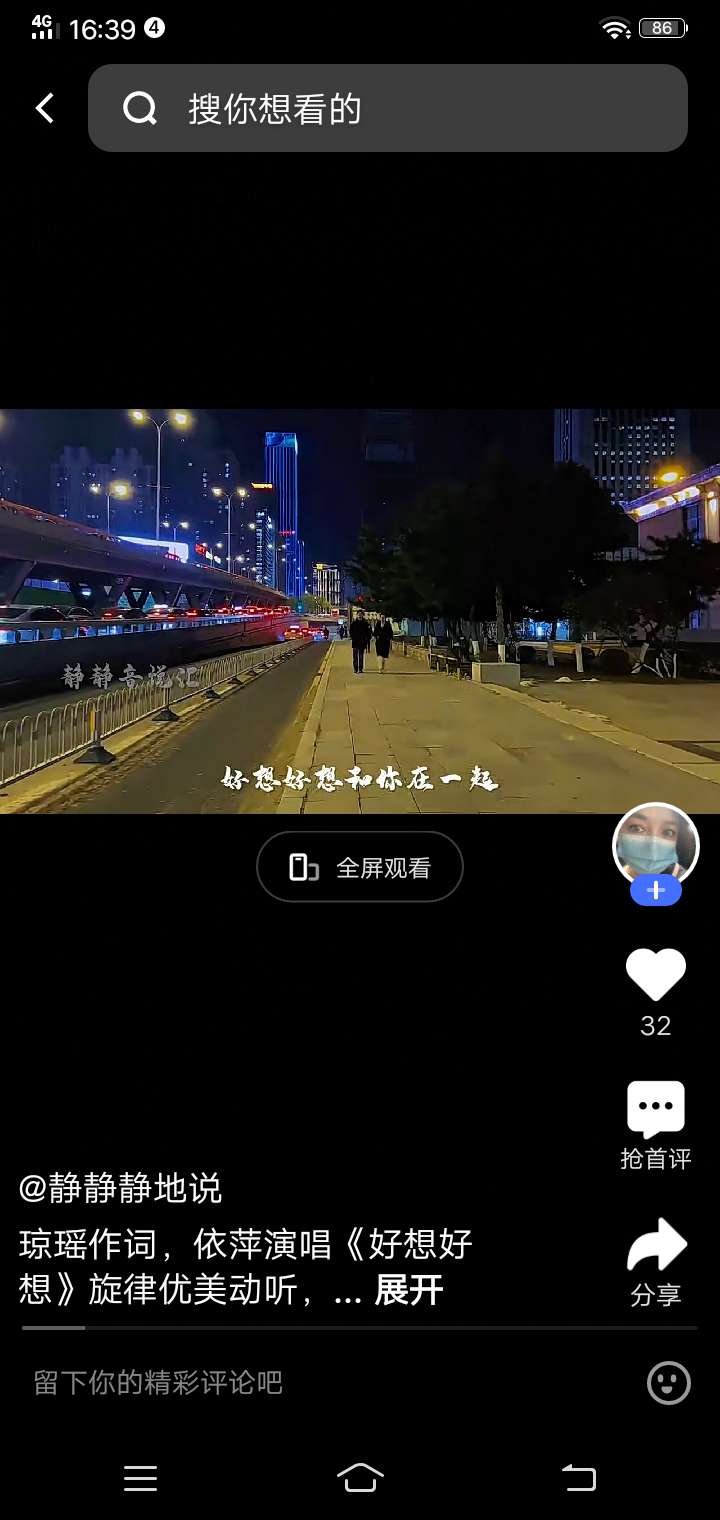
Task: Tap the comment field 留下你的精彩评论吧
Action: pos(300,1383)
